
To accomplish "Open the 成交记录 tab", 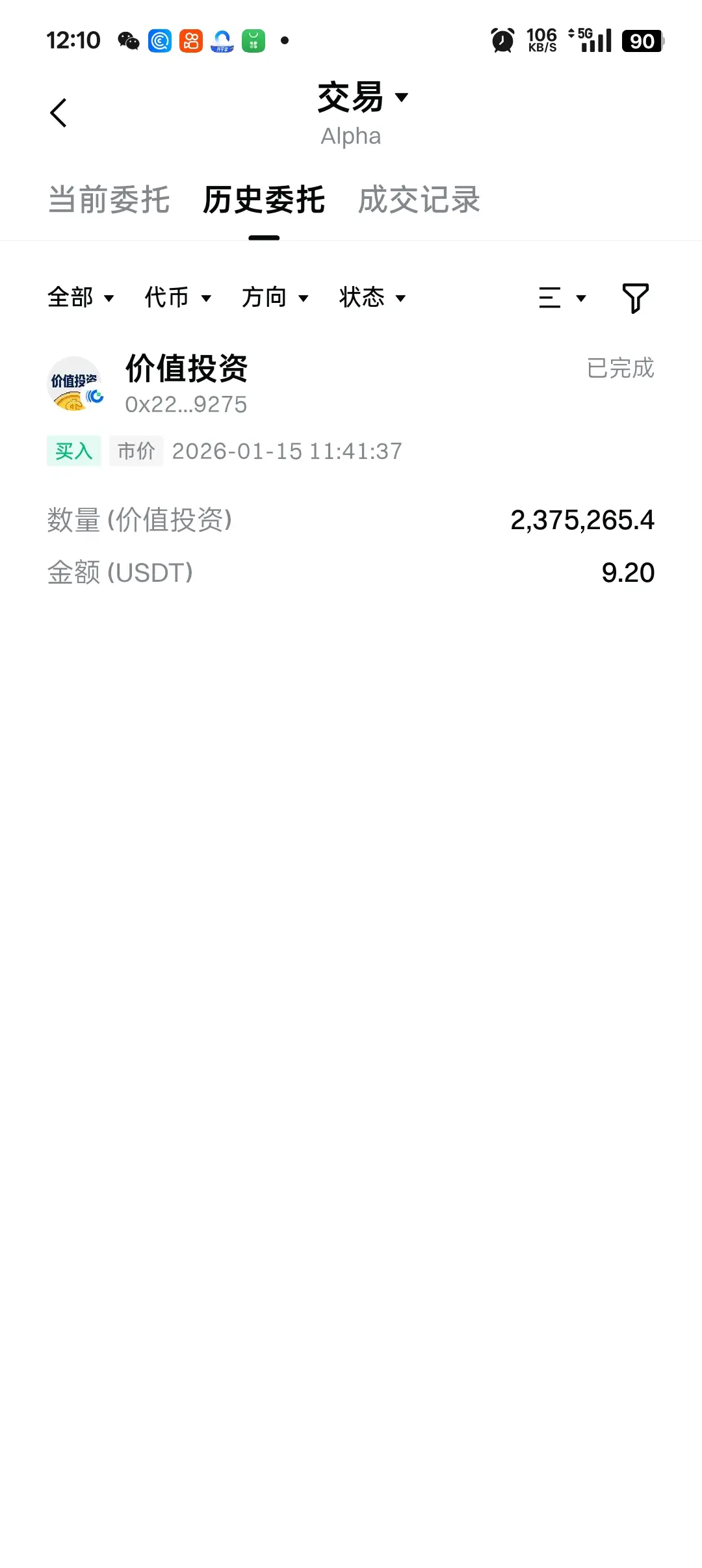I will [419, 200].
